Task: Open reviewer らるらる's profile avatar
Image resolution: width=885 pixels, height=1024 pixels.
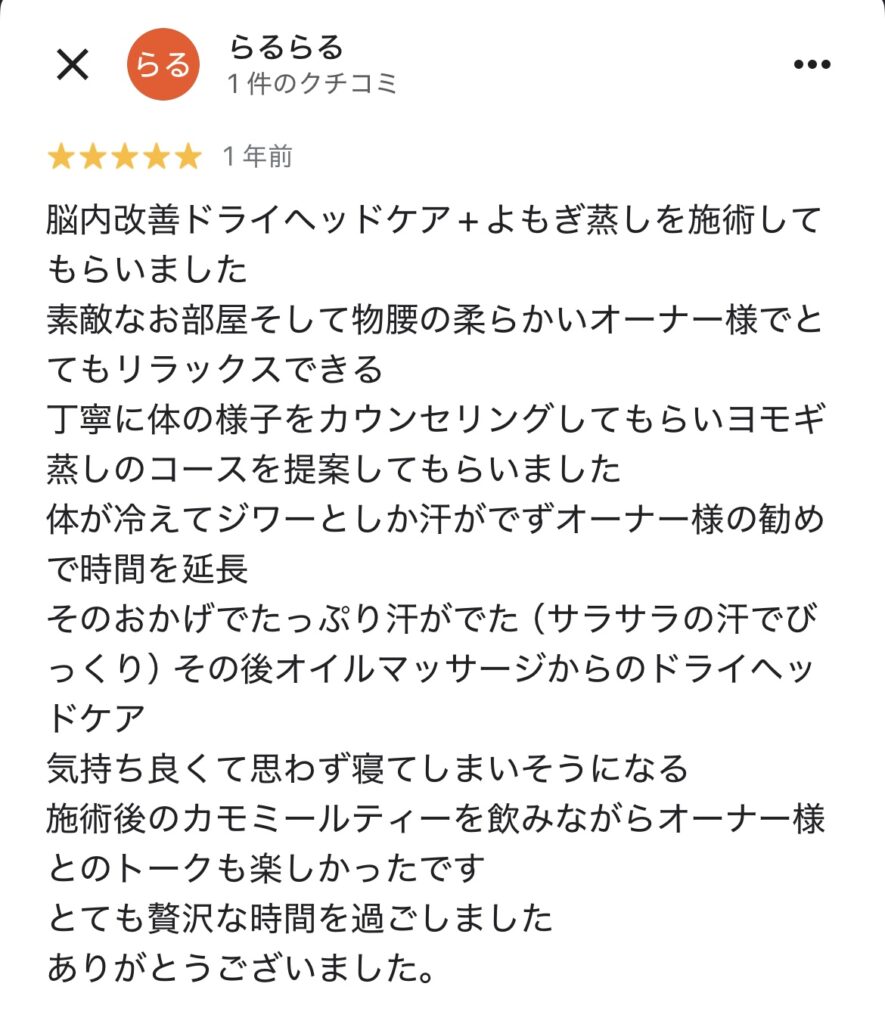Action: pos(162,65)
